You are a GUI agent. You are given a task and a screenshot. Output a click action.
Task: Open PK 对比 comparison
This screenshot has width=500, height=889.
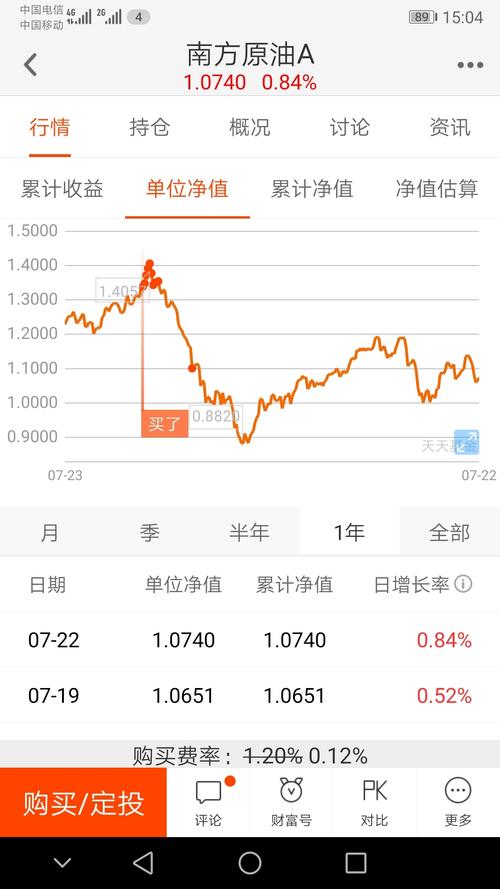375,803
